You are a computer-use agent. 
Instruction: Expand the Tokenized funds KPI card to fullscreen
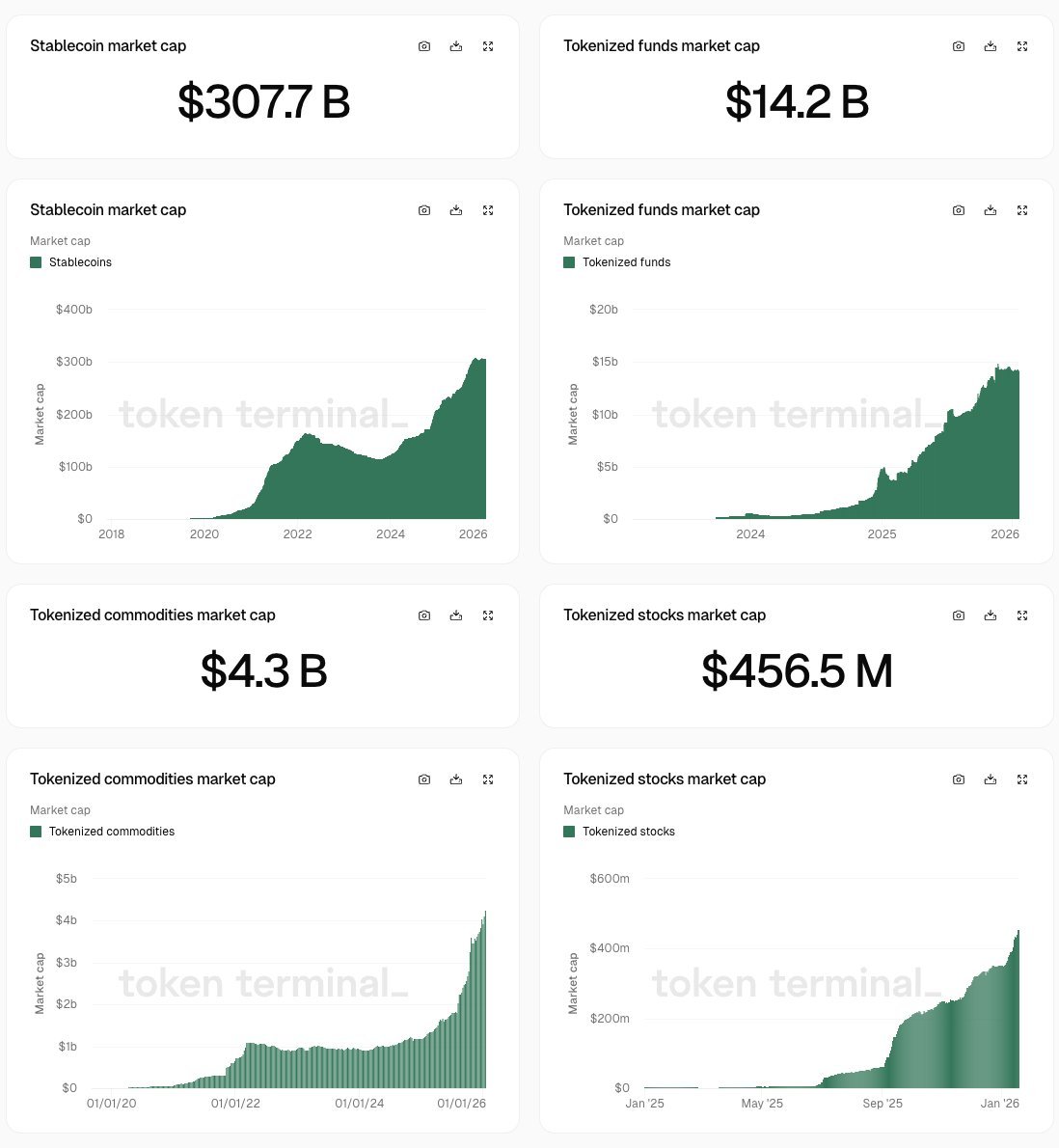pos(1022,45)
